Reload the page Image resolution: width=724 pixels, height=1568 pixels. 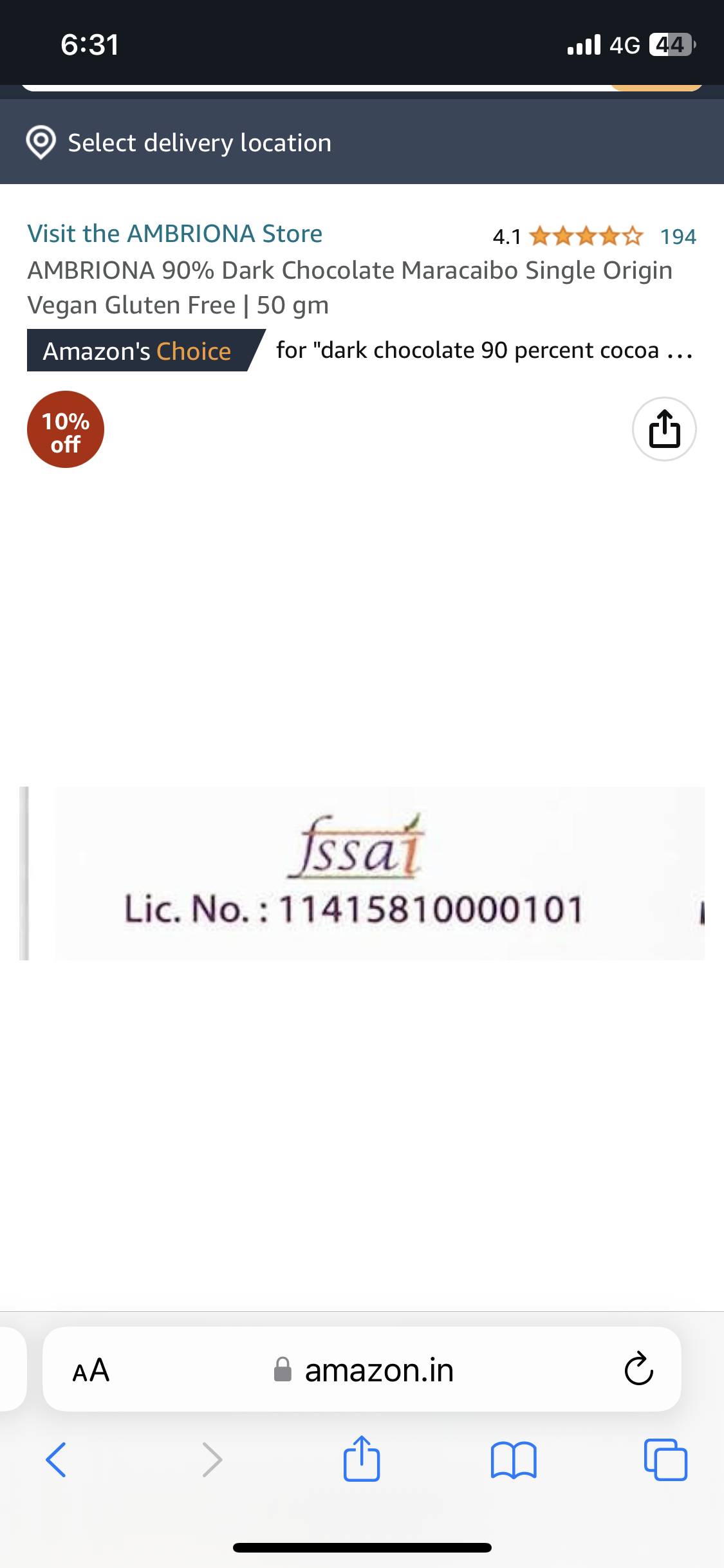tap(638, 1369)
